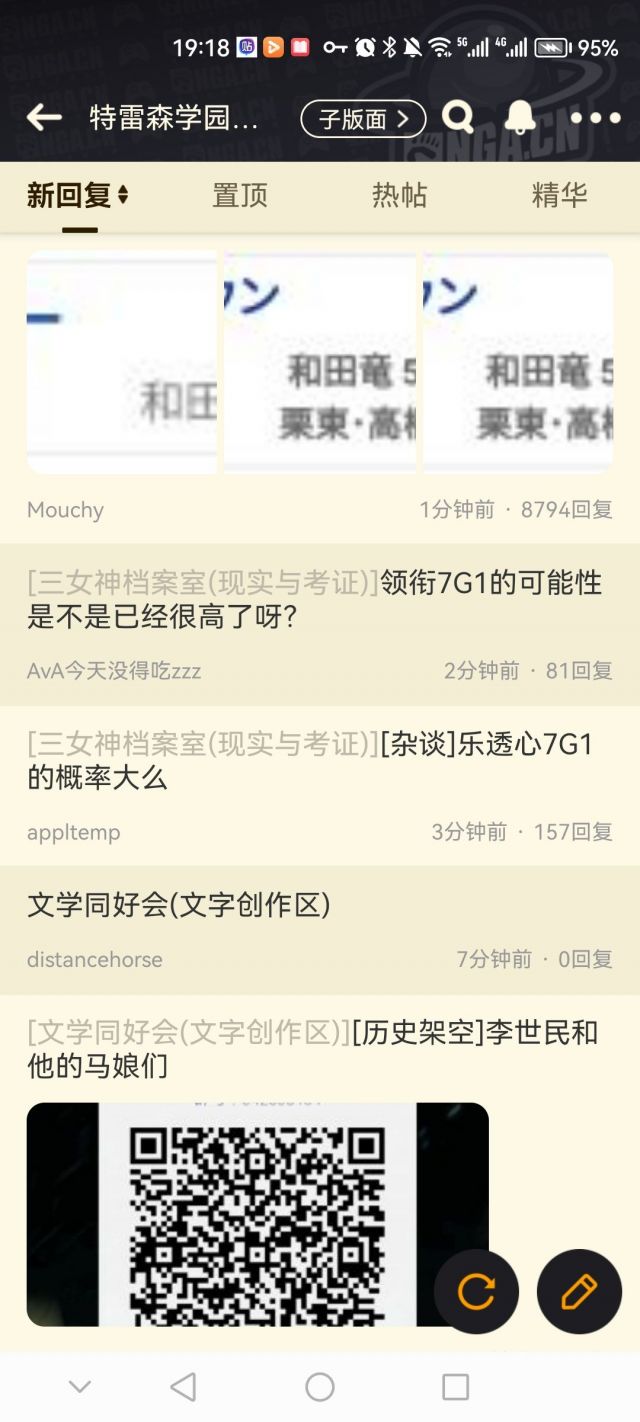Change sort order via 新回复 tab
This screenshot has height=1422, width=640.
tap(78, 195)
